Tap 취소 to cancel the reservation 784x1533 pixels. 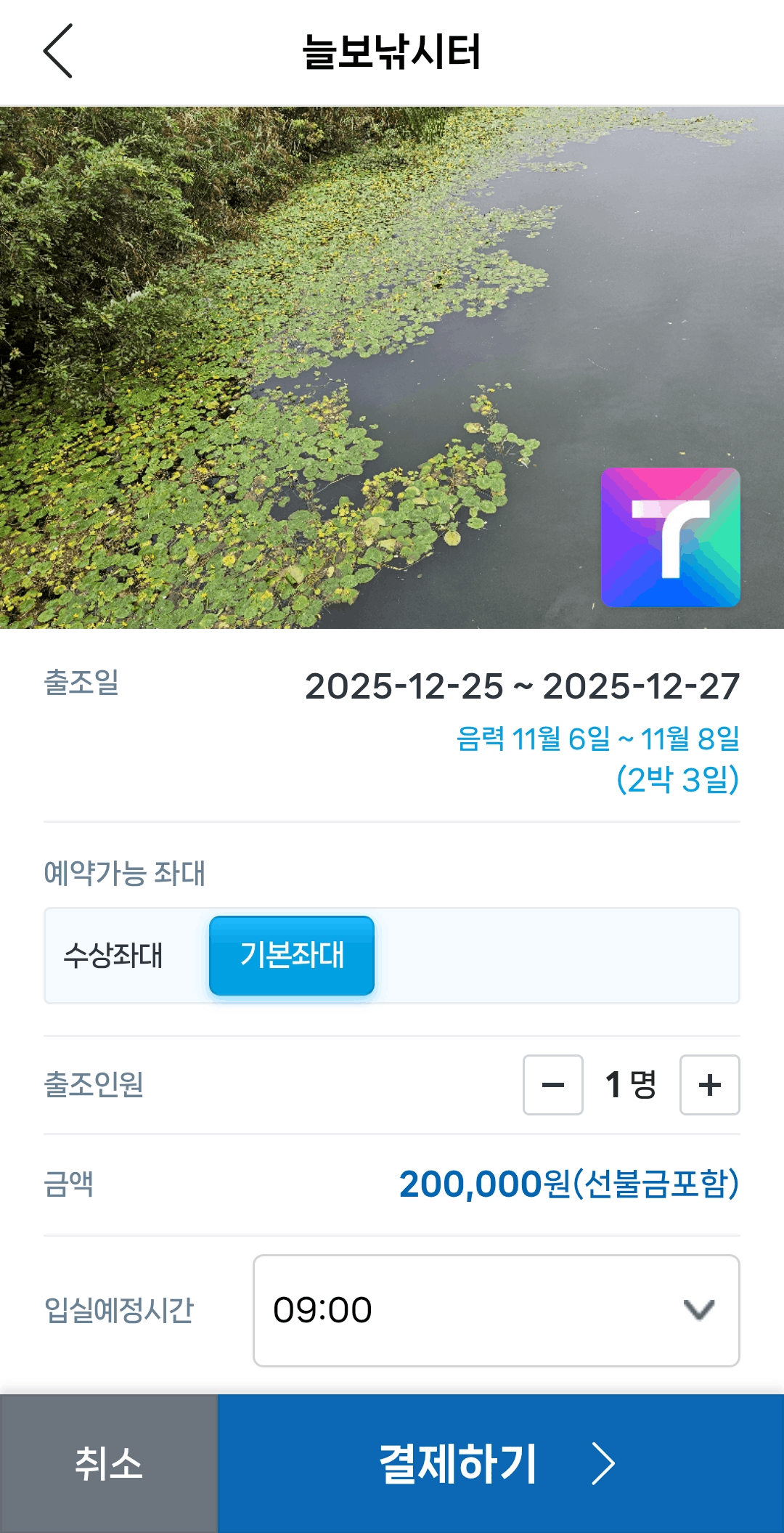[x=109, y=1463]
